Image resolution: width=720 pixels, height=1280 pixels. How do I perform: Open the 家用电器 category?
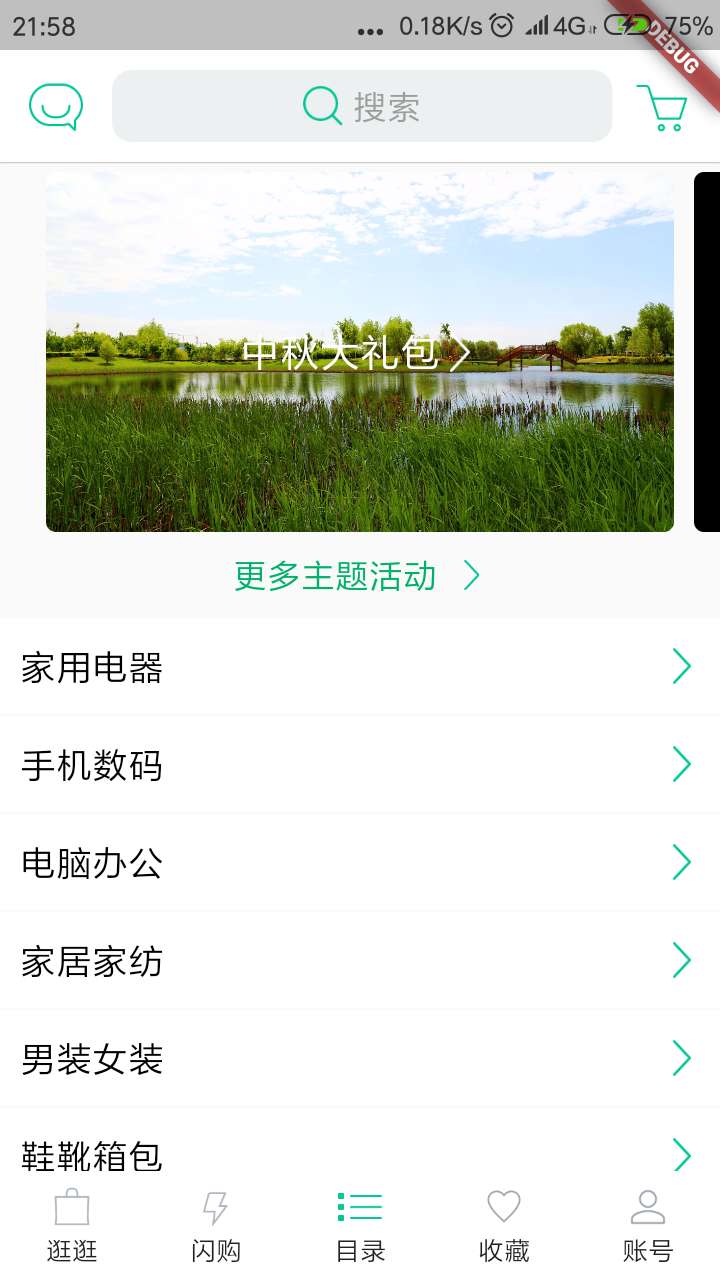(360, 667)
